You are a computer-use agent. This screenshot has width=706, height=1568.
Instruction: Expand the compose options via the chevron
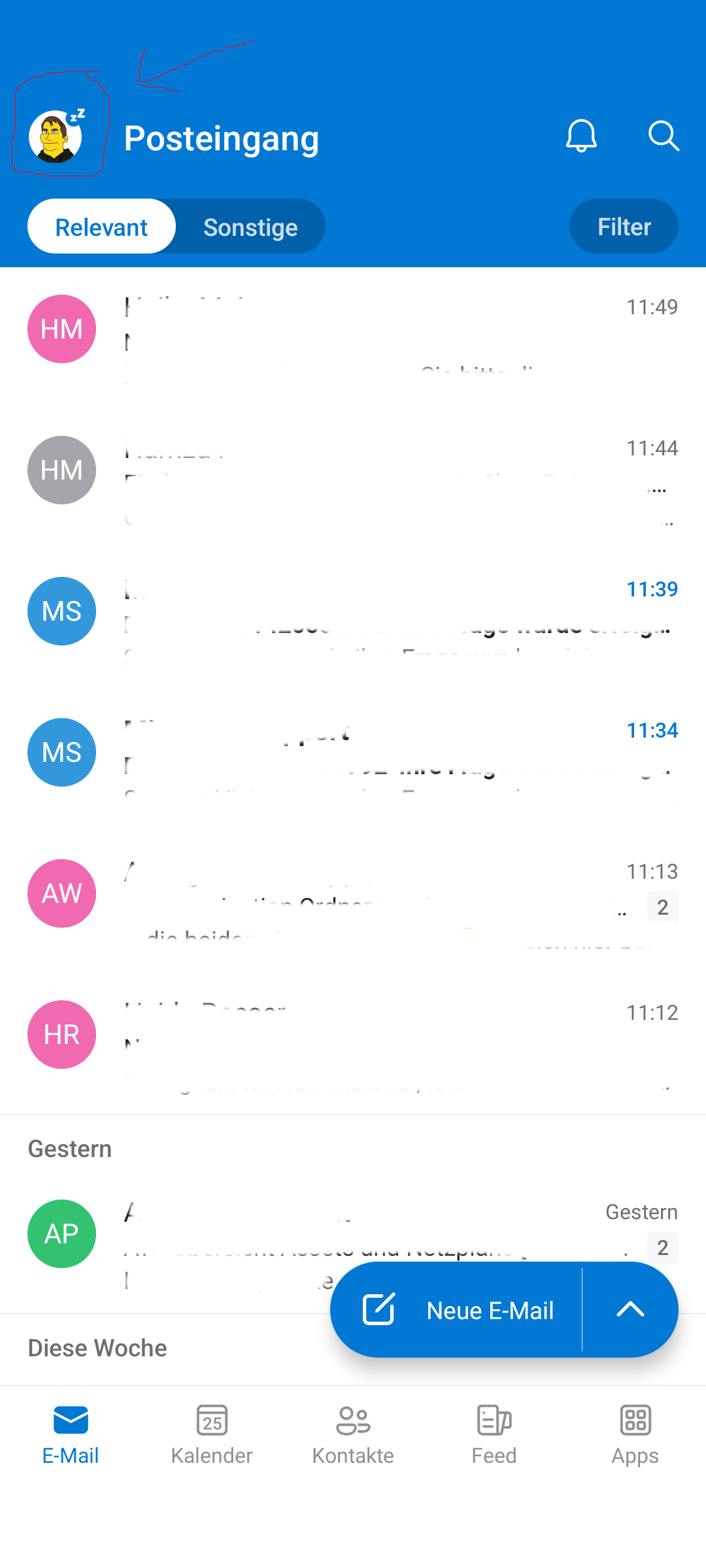631,1309
